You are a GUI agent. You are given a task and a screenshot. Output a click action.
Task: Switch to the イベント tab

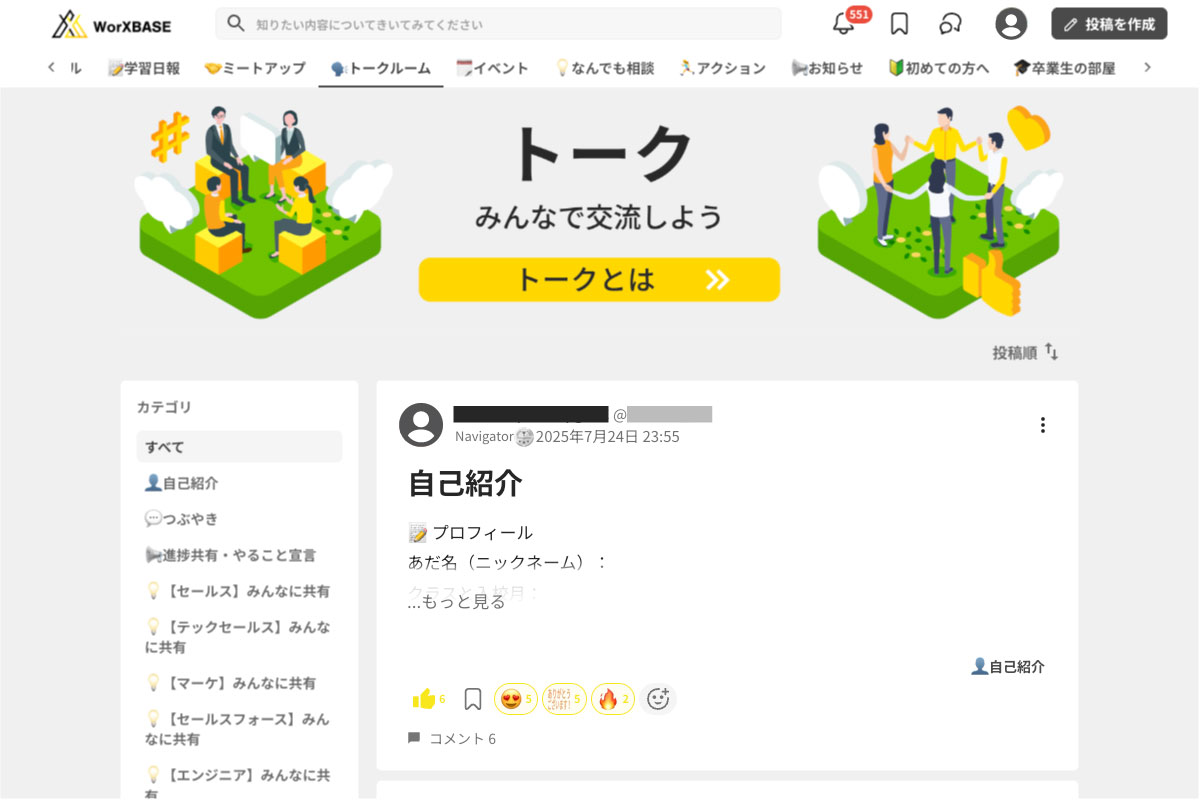492,68
